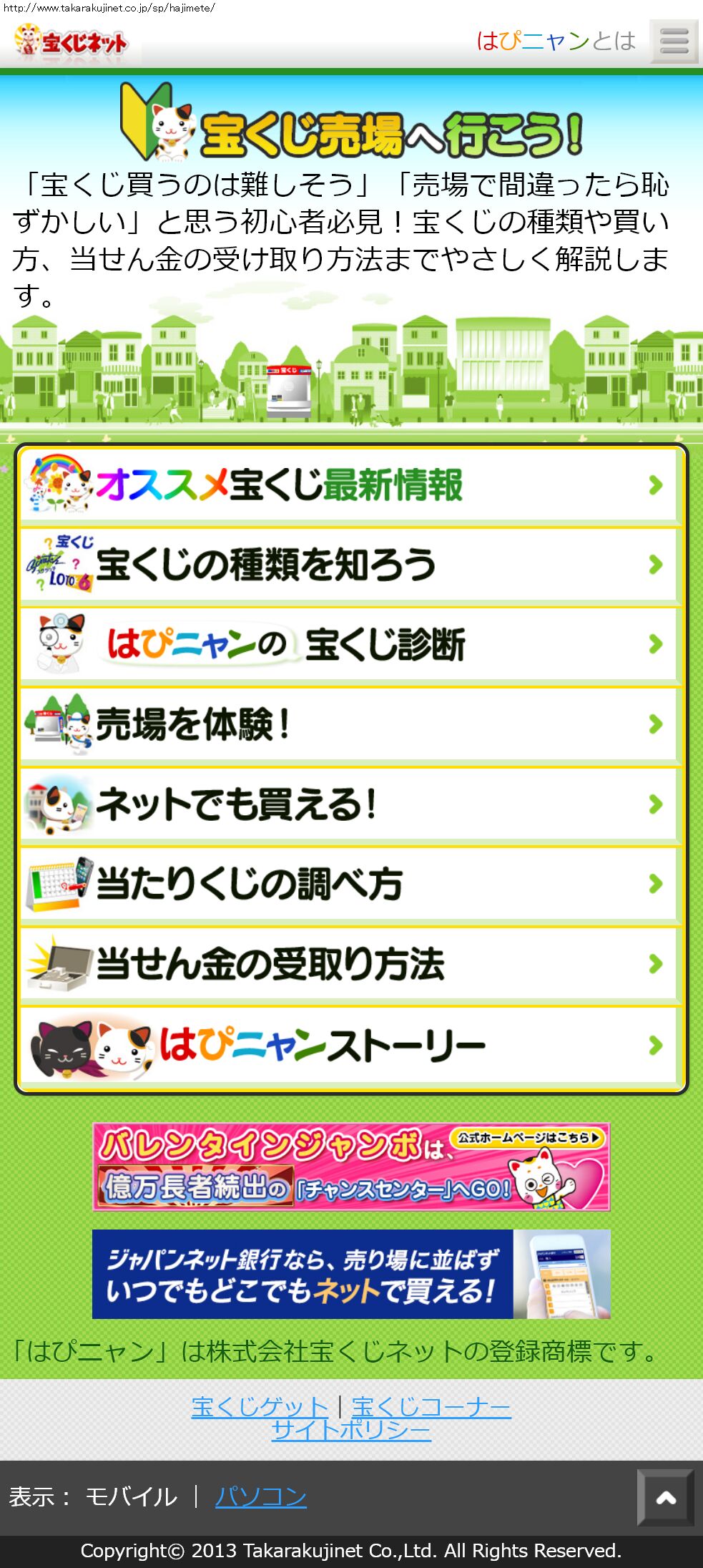Follow the 宝くじコーナー link
703x1568 pixels.
pyautogui.click(x=431, y=1407)
